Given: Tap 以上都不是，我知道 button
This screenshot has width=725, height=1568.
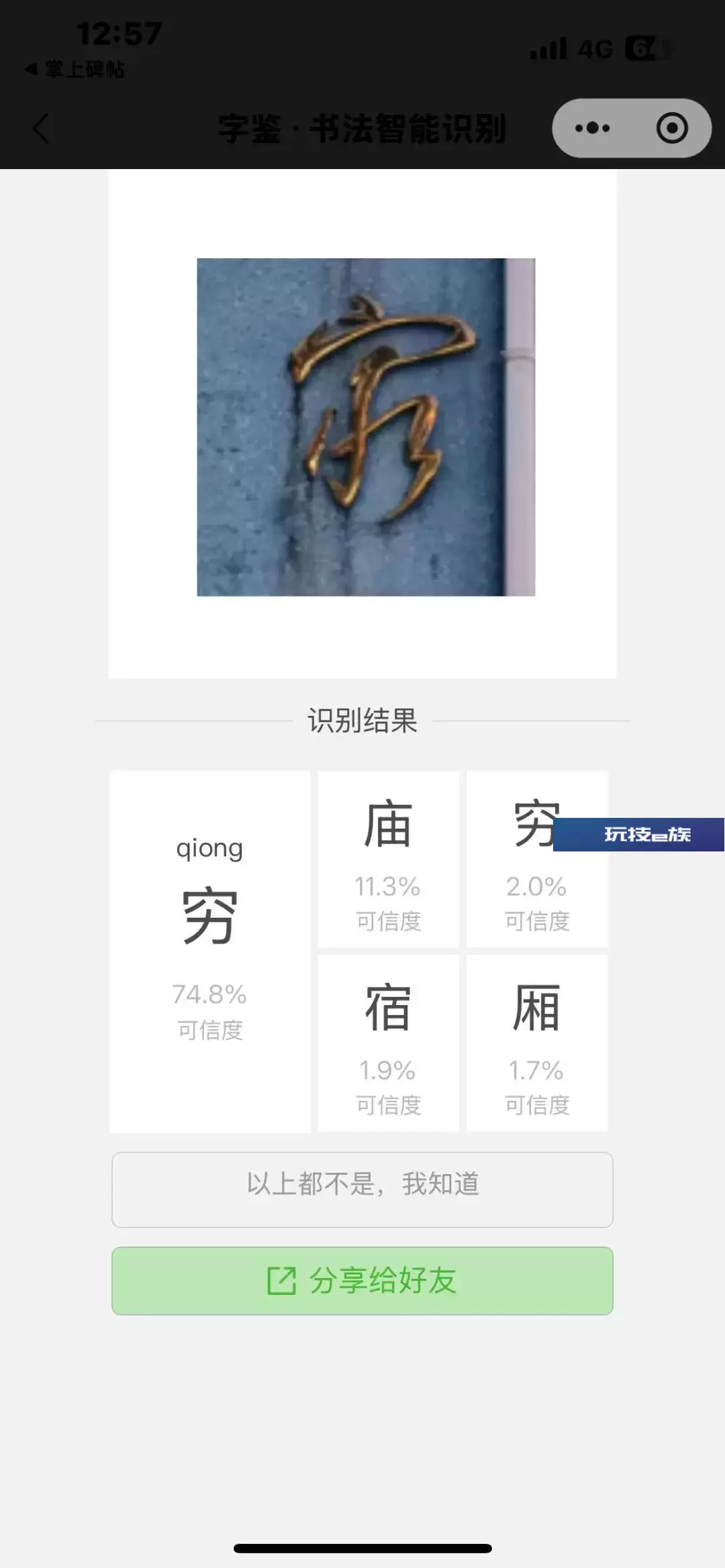Looking at the screenshot, I should 362,1190.
